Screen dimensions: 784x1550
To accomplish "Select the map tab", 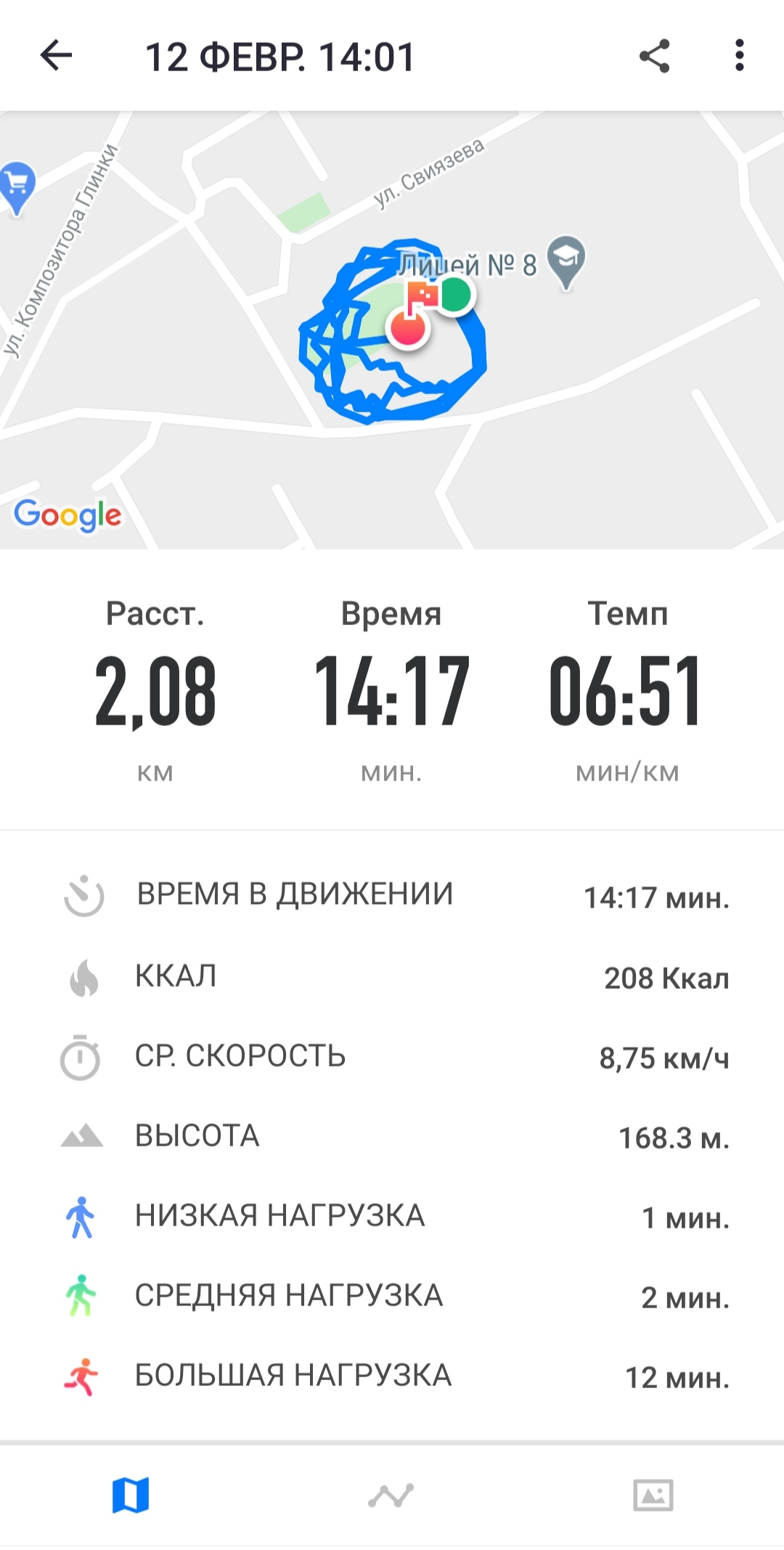I will coord(131,1495).
